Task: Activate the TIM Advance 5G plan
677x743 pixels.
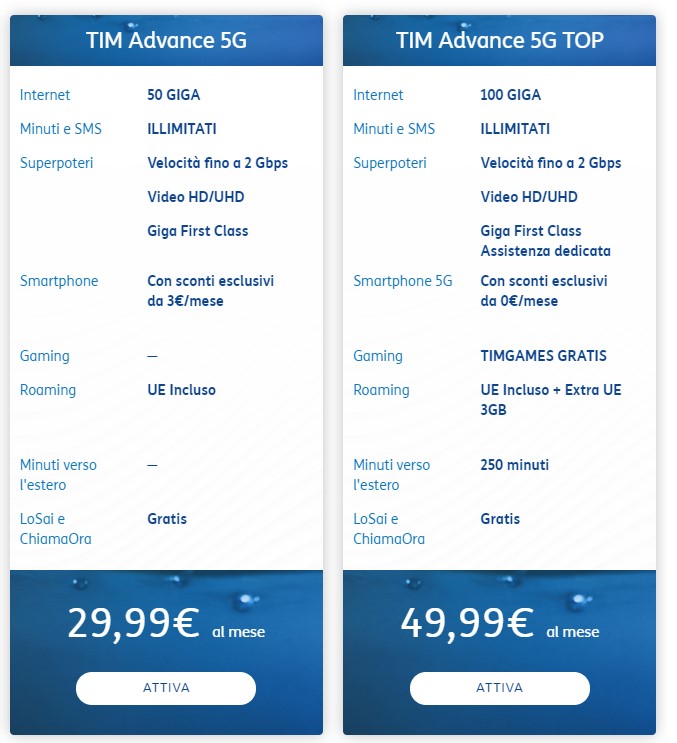Action: pos(166,688)
